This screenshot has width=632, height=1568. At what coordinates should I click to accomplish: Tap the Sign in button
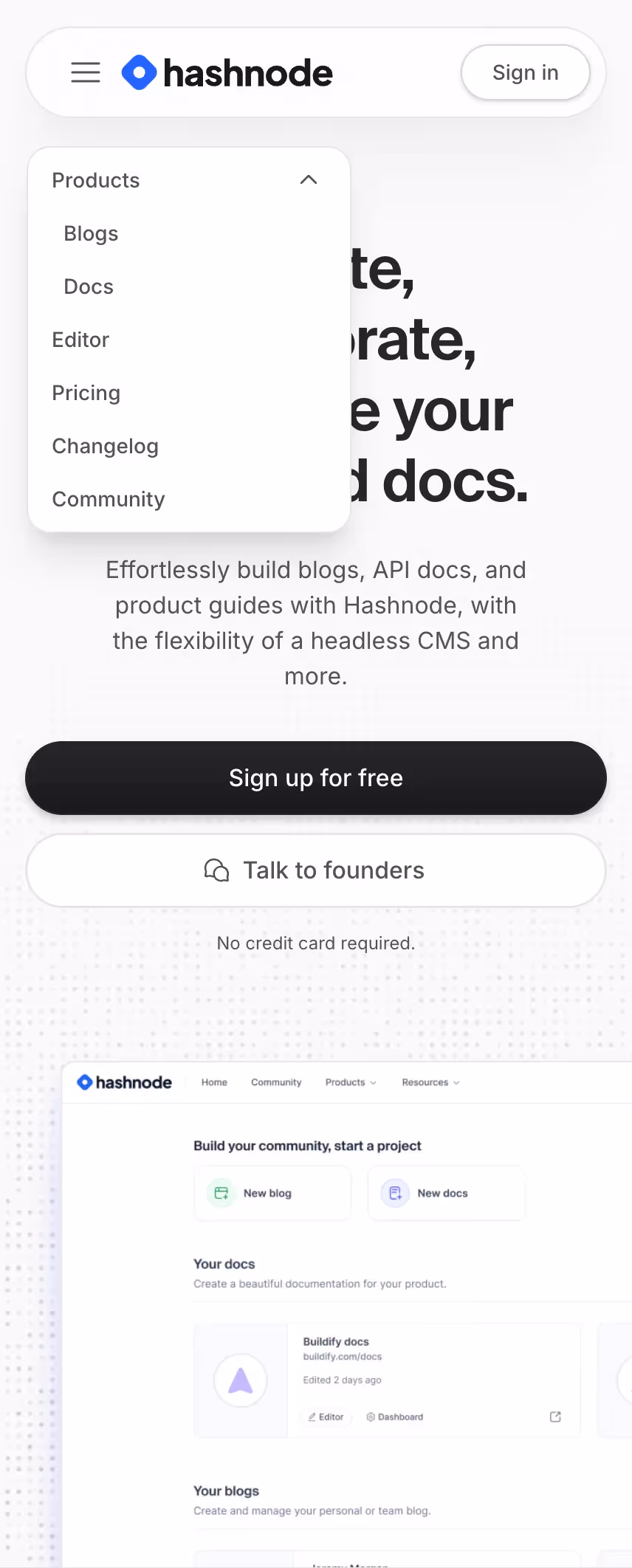coord(526,72)
